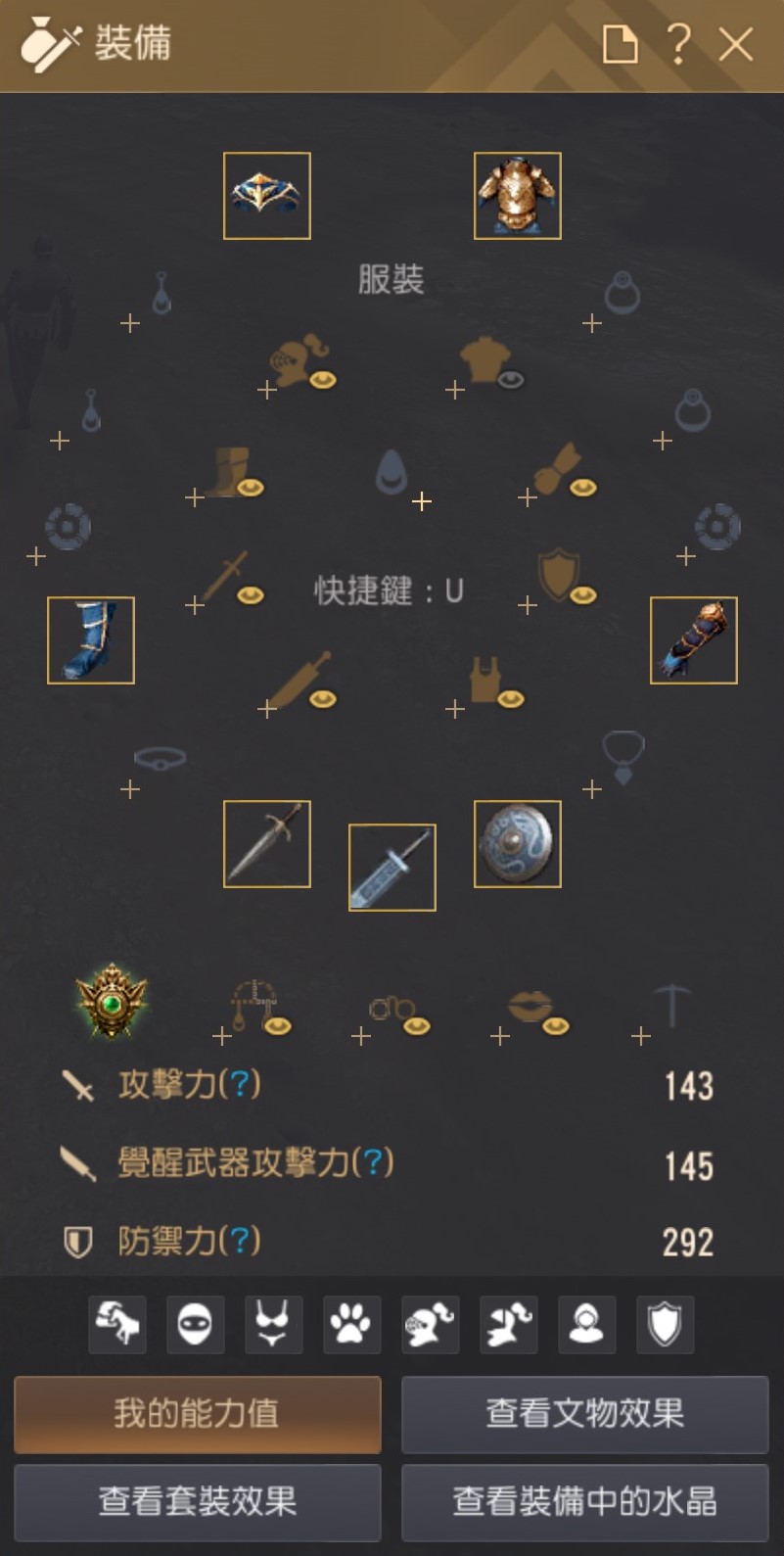Open 查看裝備中的水晶
The height and width of the screenshot is (1556, 784).
coord(584,1502)
